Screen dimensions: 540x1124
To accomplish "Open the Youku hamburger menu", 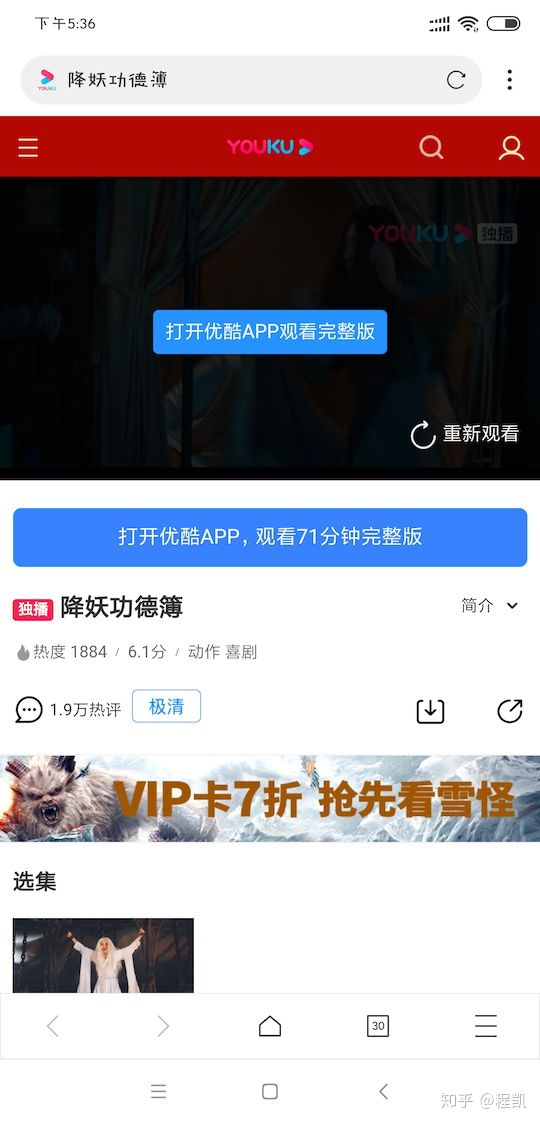I will pyautogui.click(x=28, y=148).
